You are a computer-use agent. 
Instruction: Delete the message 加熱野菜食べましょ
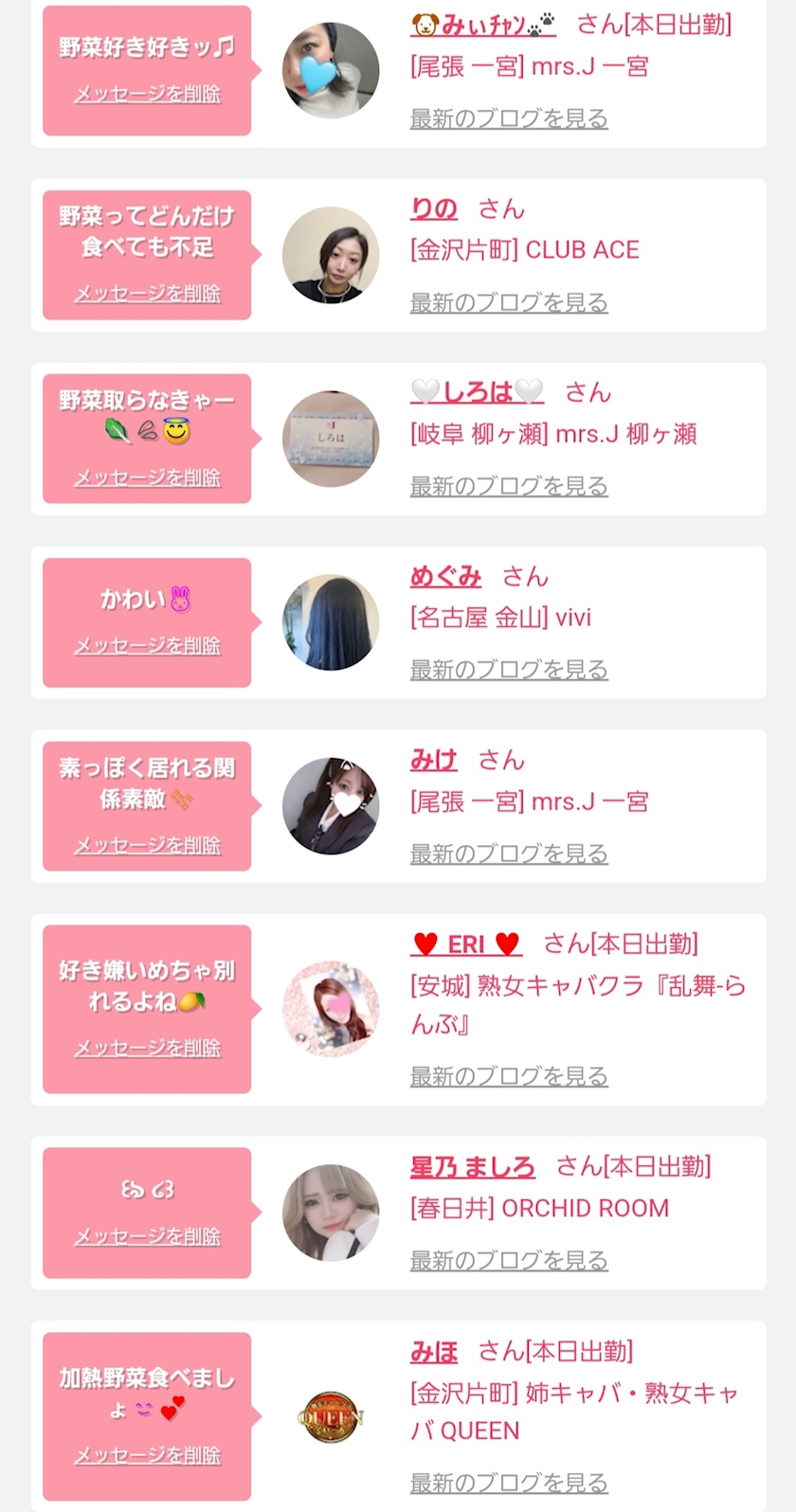(x=148, y=1455)
